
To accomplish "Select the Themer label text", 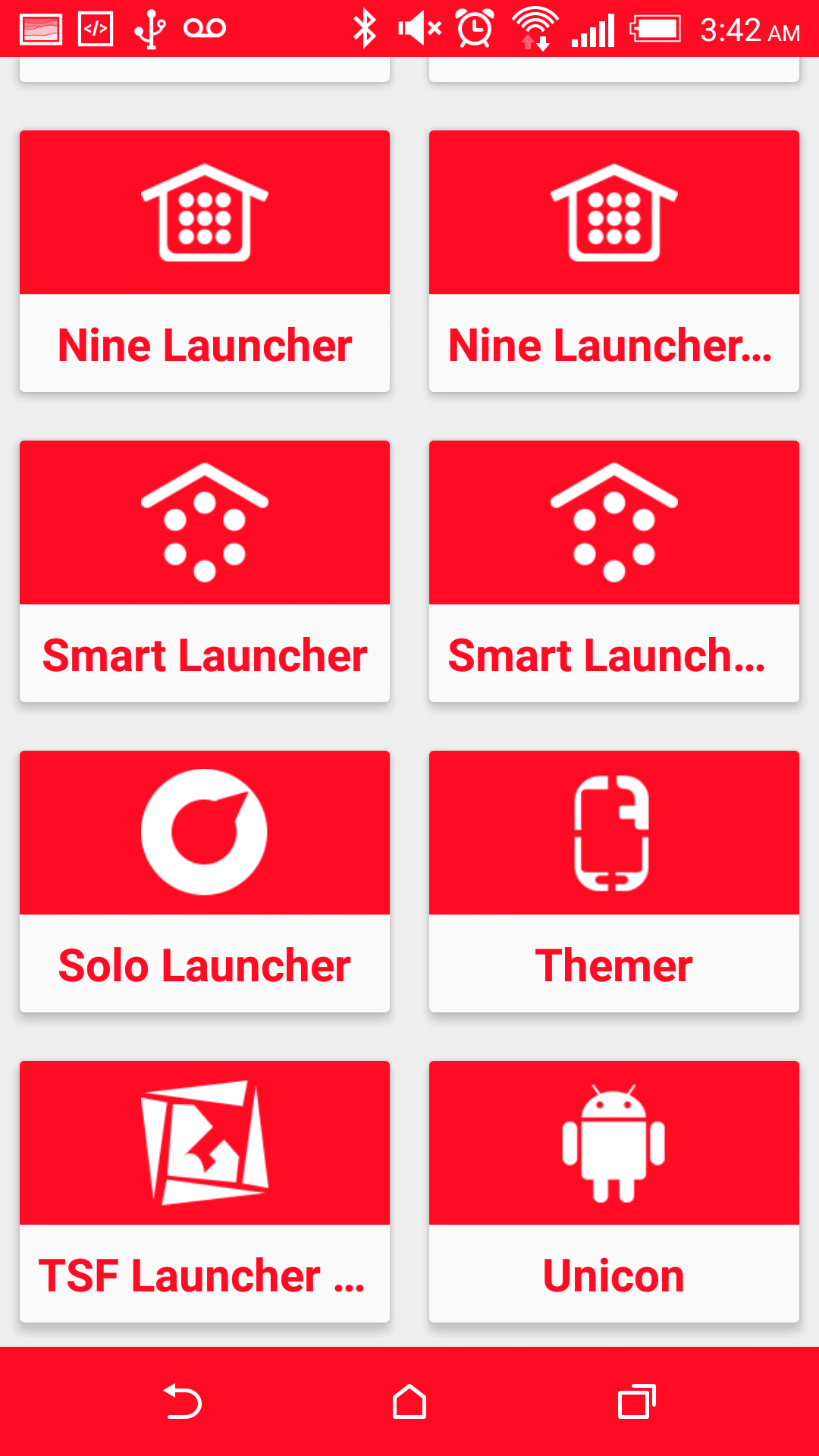I will tap(613, 965).
